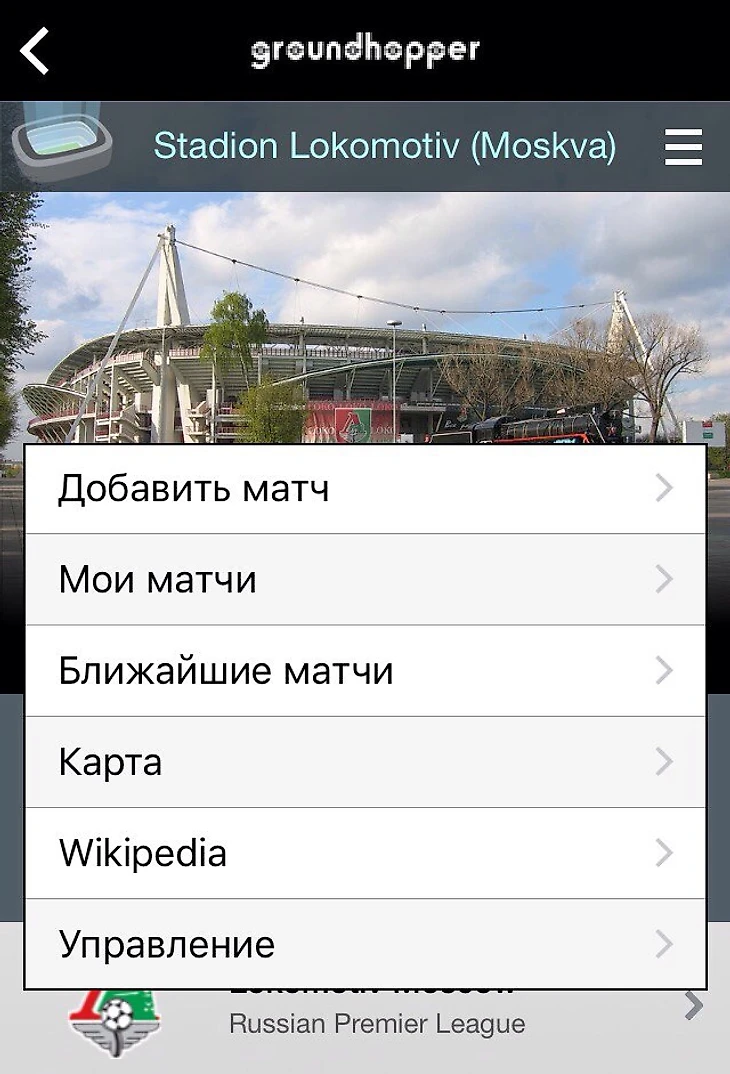The height and width of the screenshot is (1074, 730).
Task: Open the Wikipedia entry
Action: coord(365,853)
